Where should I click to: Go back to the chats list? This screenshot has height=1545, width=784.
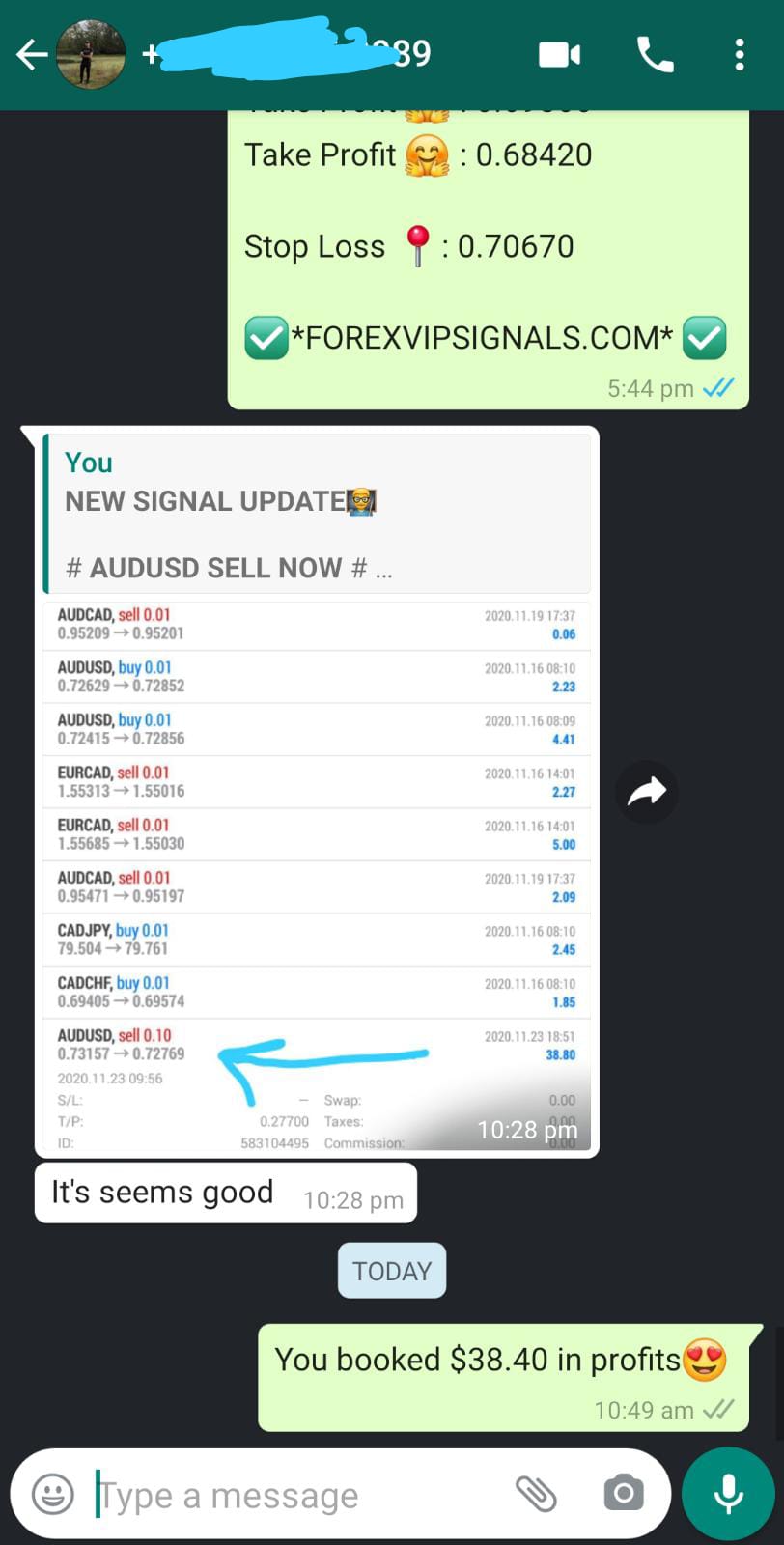(x=31, y=55)
